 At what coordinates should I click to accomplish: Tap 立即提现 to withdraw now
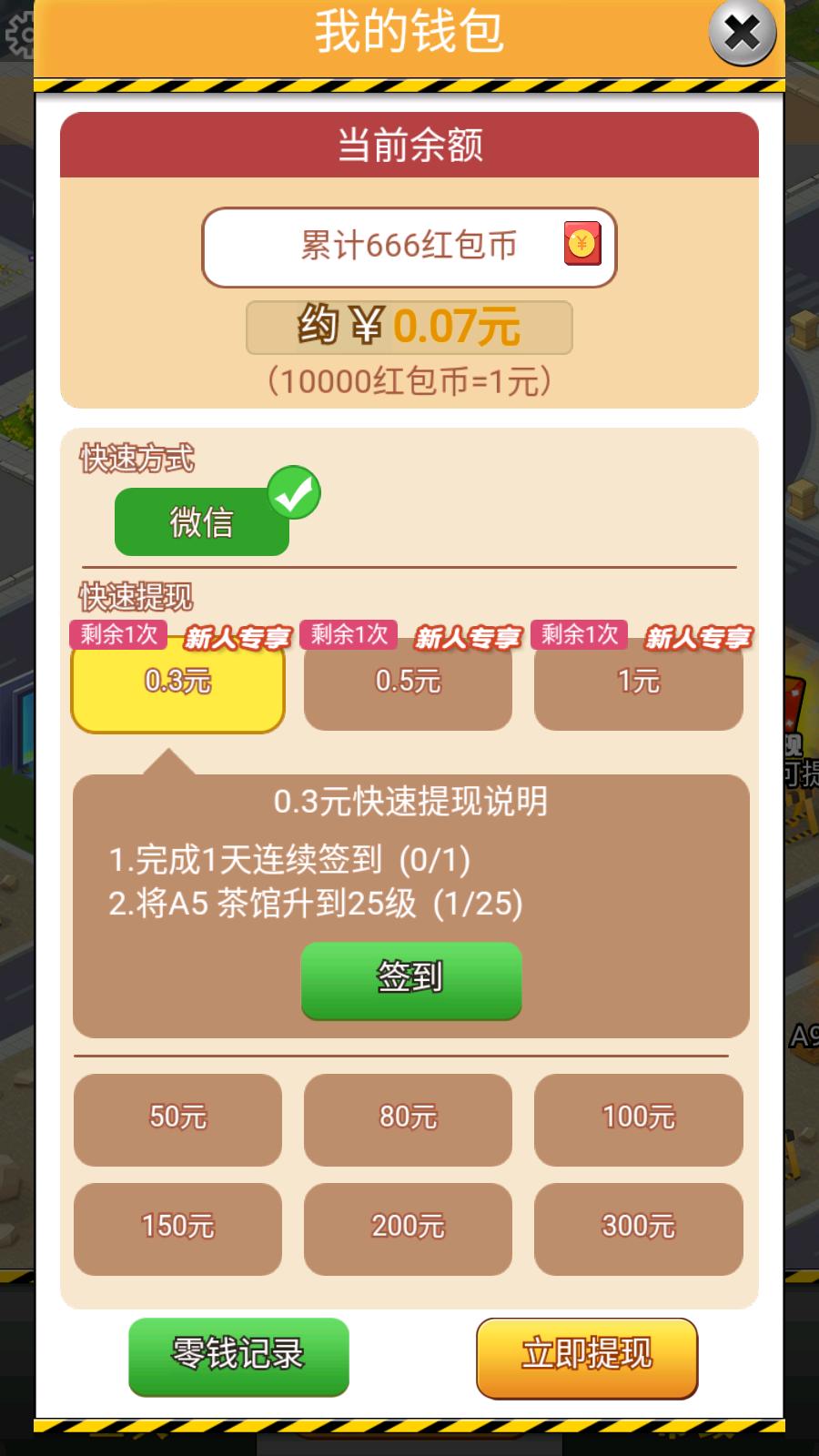tap(587, 1356)
